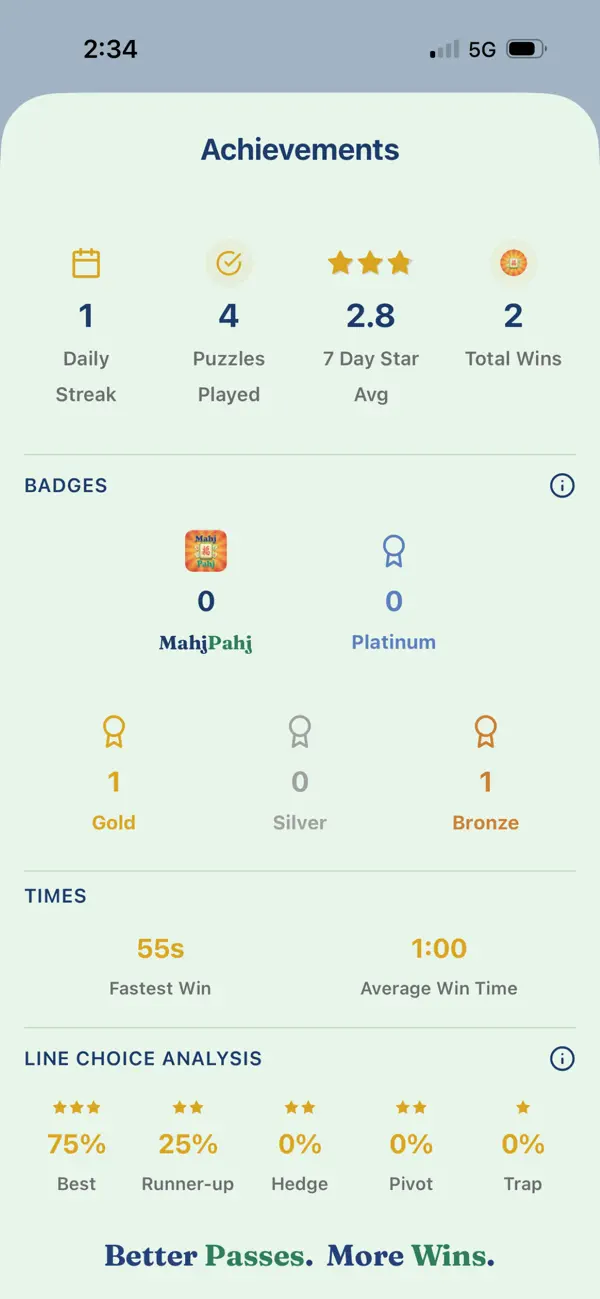Open the Badges info icon
600x1299 pixels.
(563, 486)
